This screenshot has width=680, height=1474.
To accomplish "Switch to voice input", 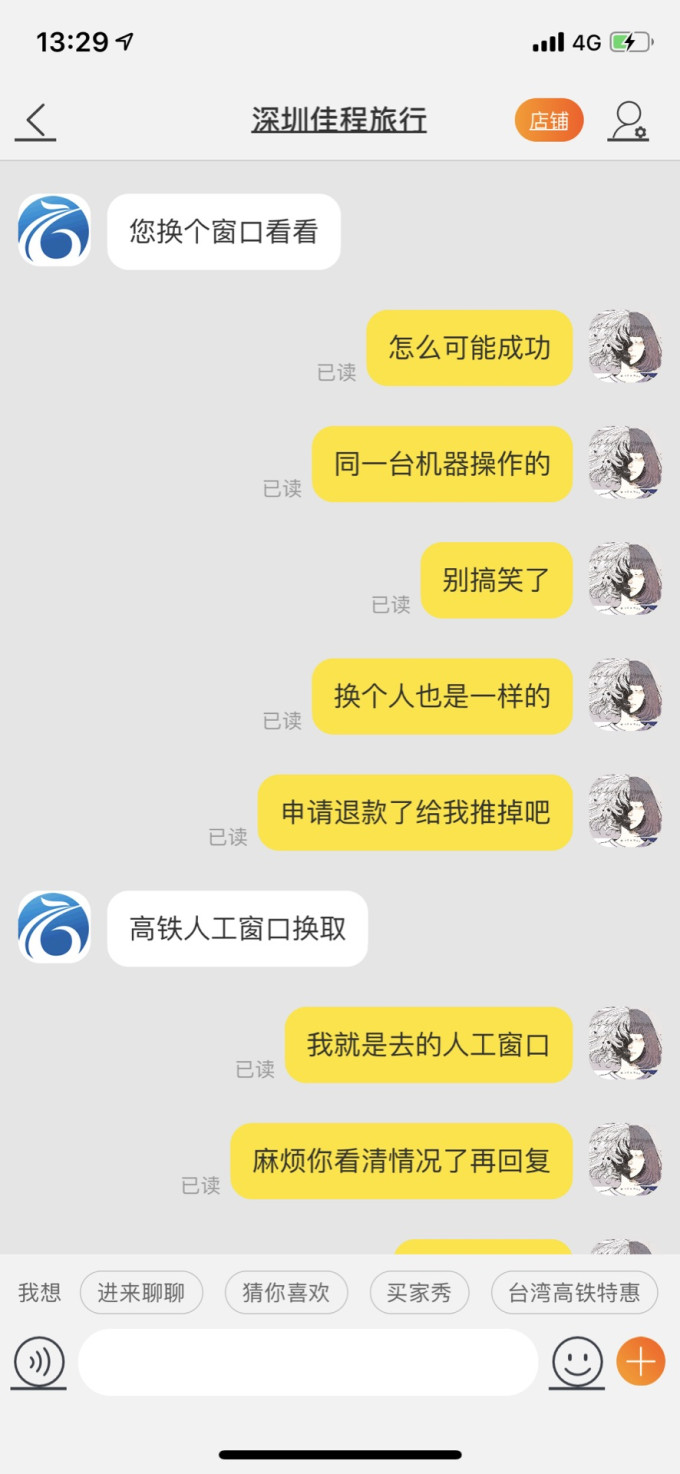I will 39,1361.
